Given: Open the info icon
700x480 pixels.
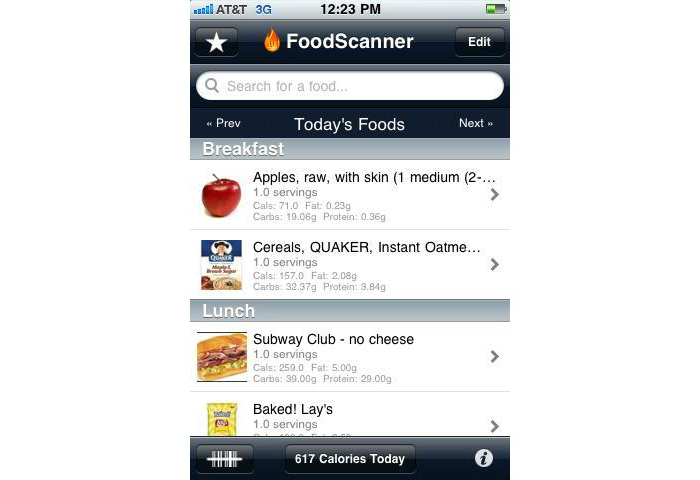Looking at the screenshot, I should (484, 458).
